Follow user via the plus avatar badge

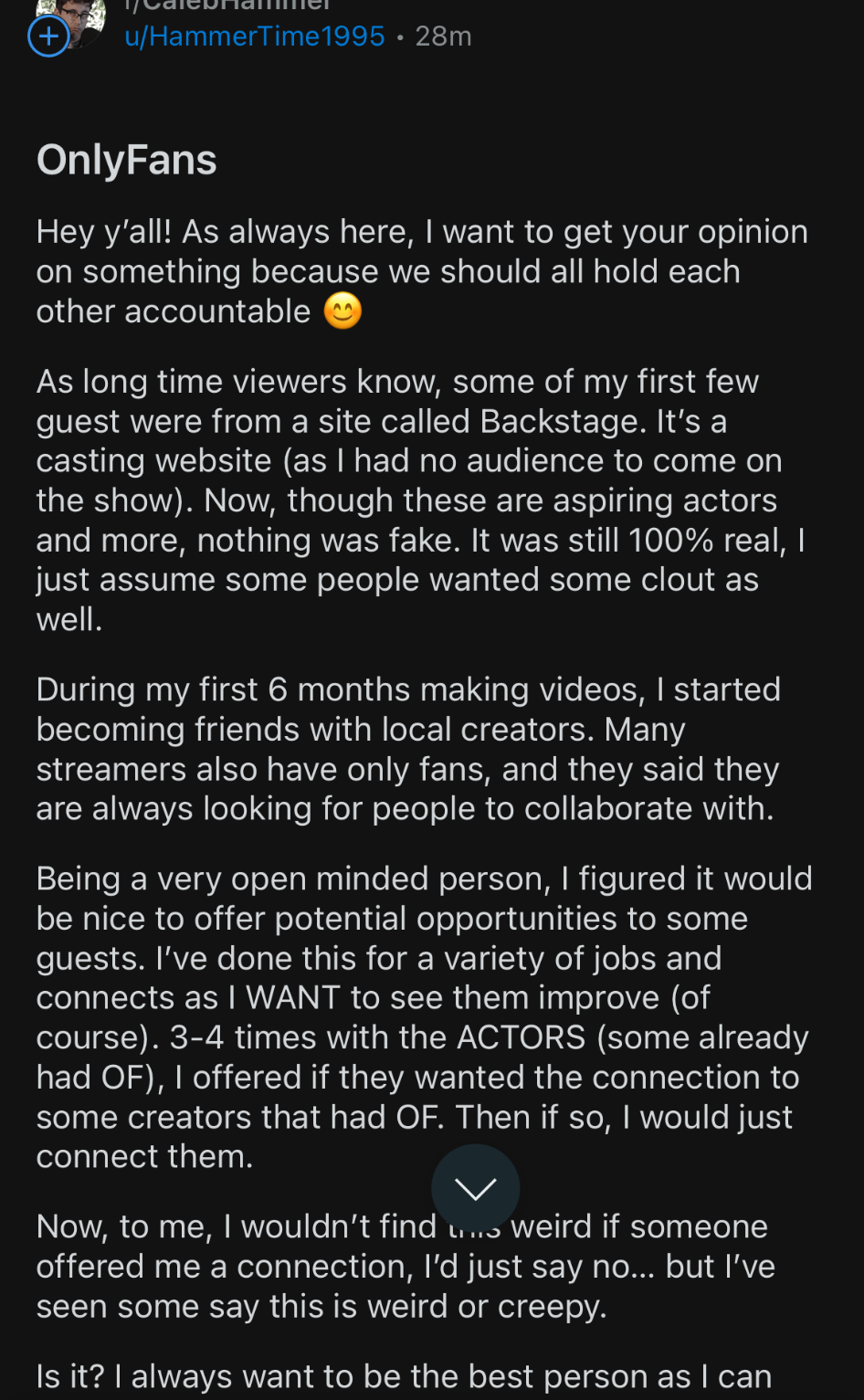coord(48,37)
